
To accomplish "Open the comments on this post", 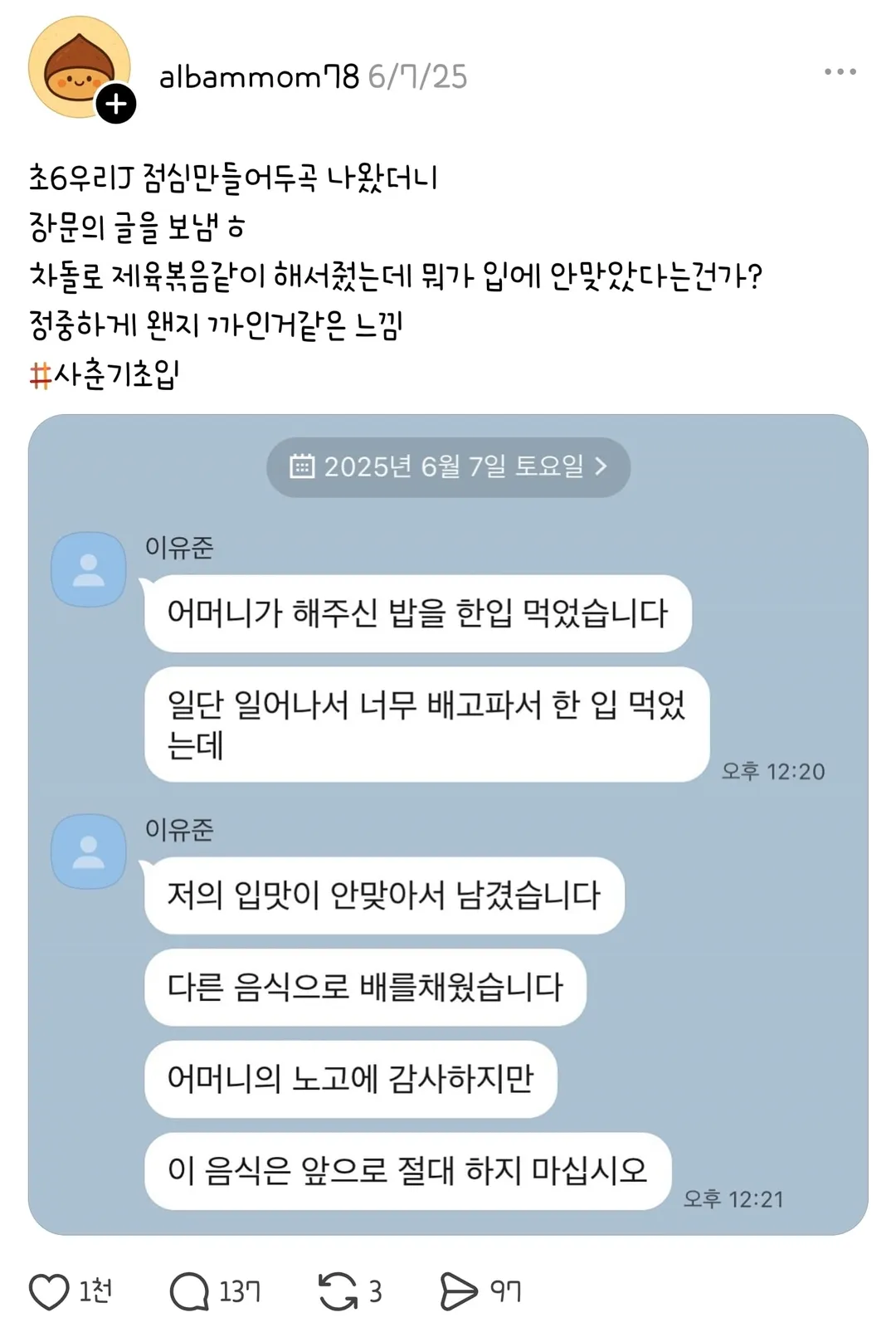I will [190, 1291].
